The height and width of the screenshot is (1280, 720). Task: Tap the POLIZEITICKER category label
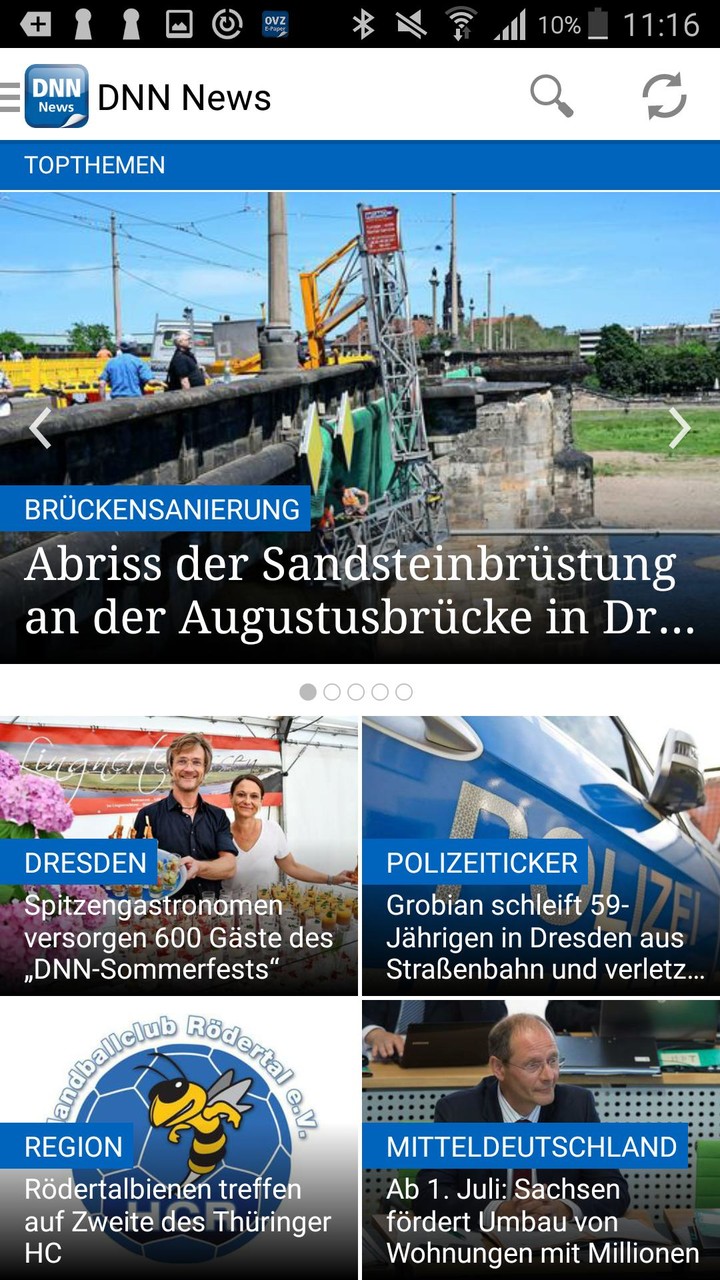pyautogui.click(x=484, y=862)
